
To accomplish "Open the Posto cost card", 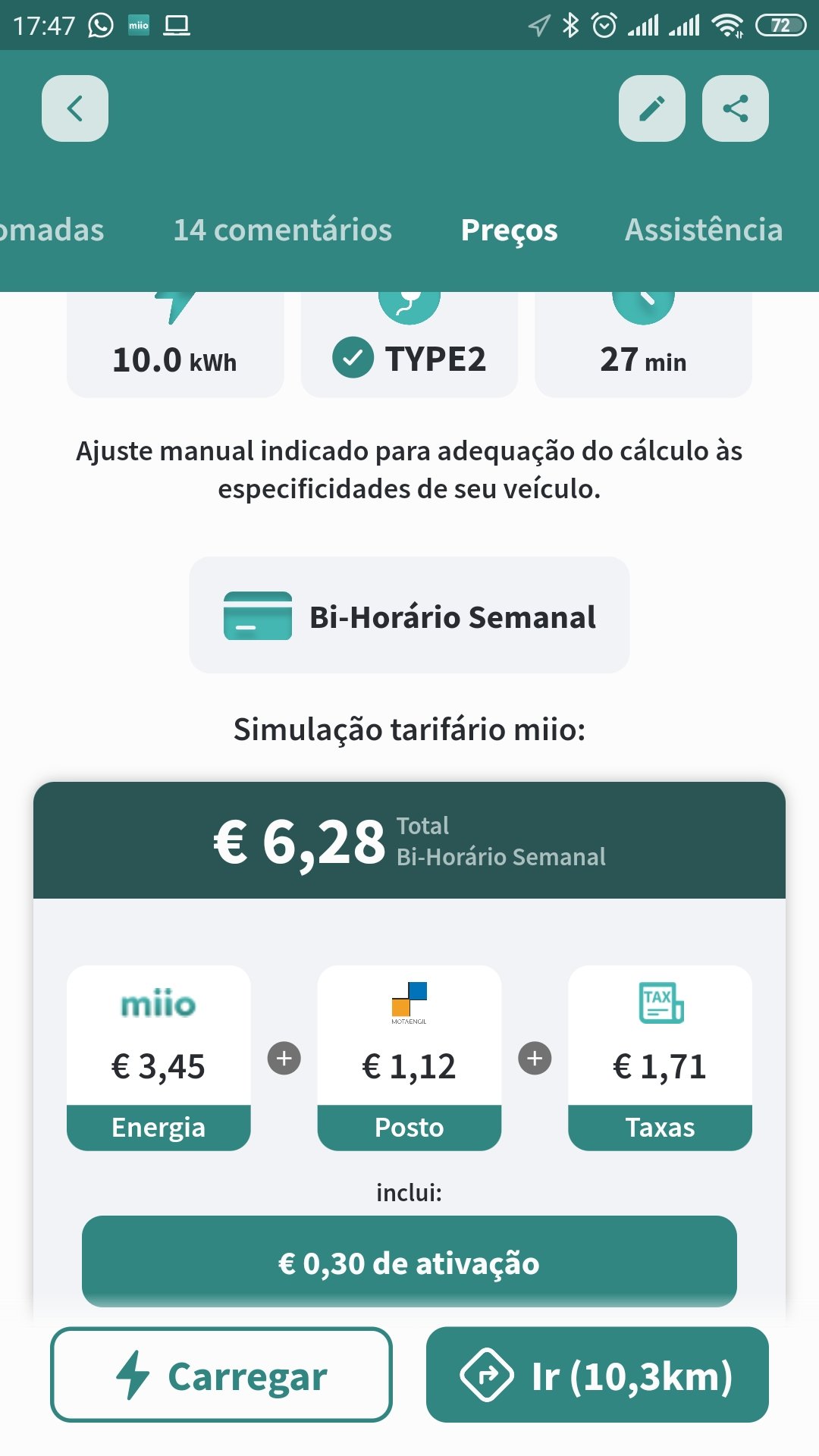I will (409, 1058).
